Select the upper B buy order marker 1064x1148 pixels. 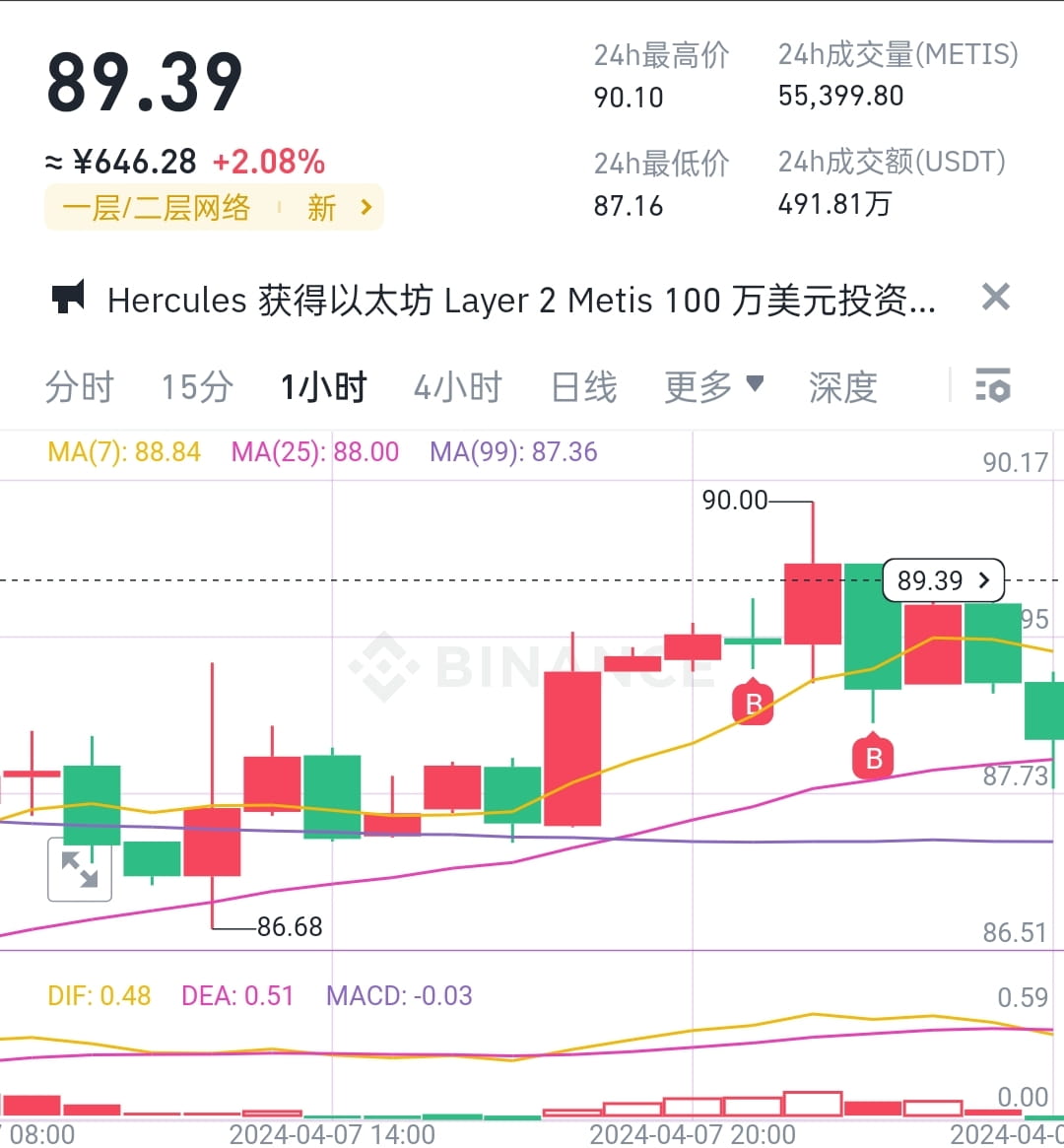coord(752,702)
